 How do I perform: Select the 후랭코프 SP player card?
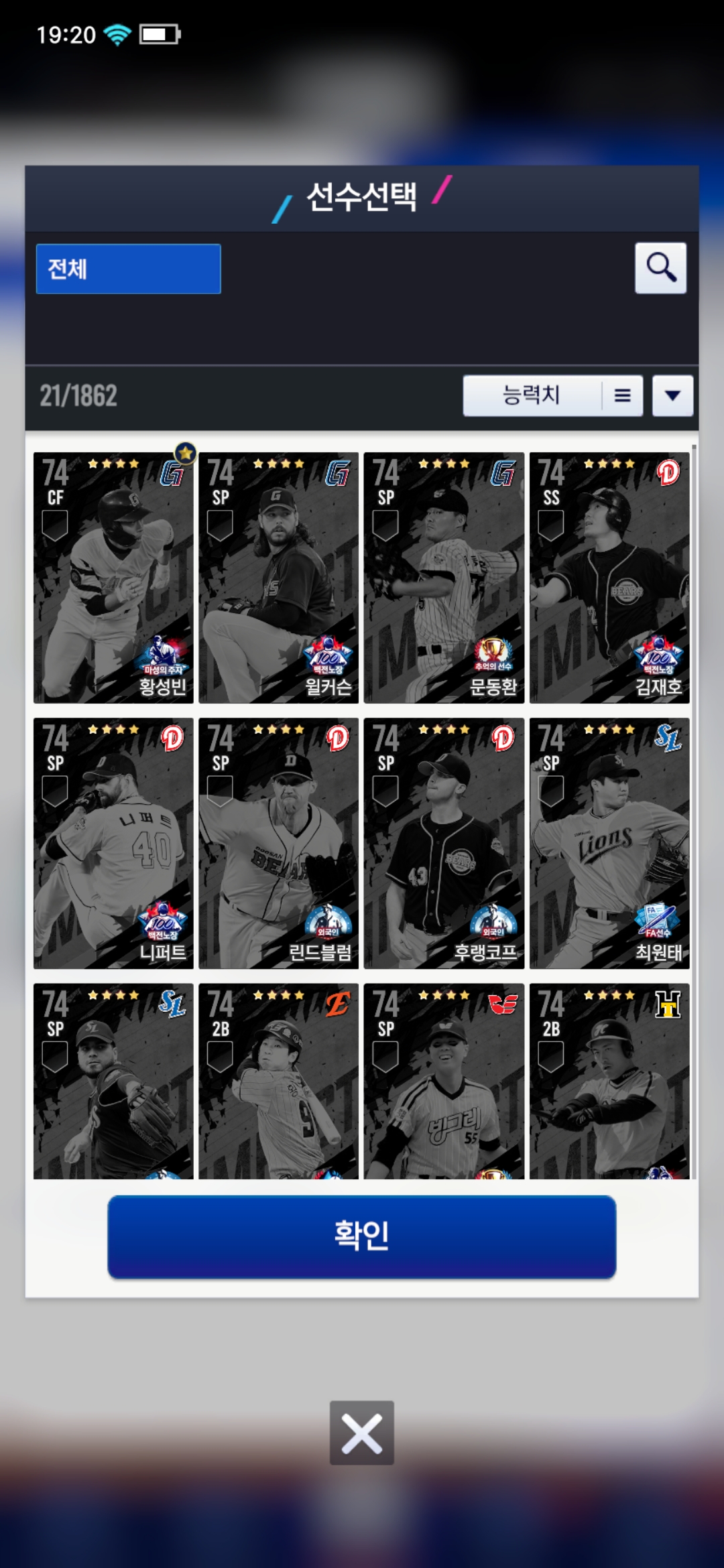(x=444, y=843)
